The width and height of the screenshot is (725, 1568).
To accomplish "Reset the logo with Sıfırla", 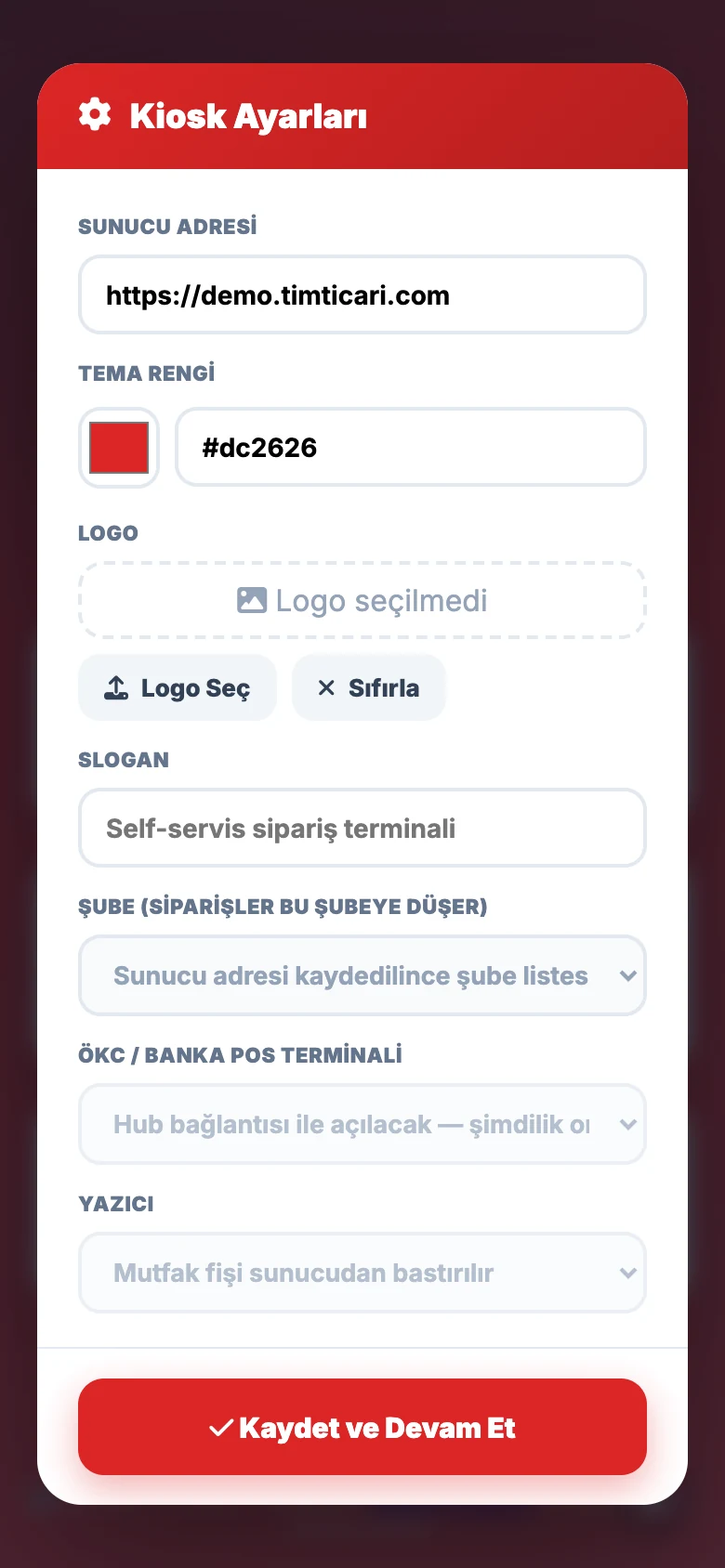I will coord(369,687).
